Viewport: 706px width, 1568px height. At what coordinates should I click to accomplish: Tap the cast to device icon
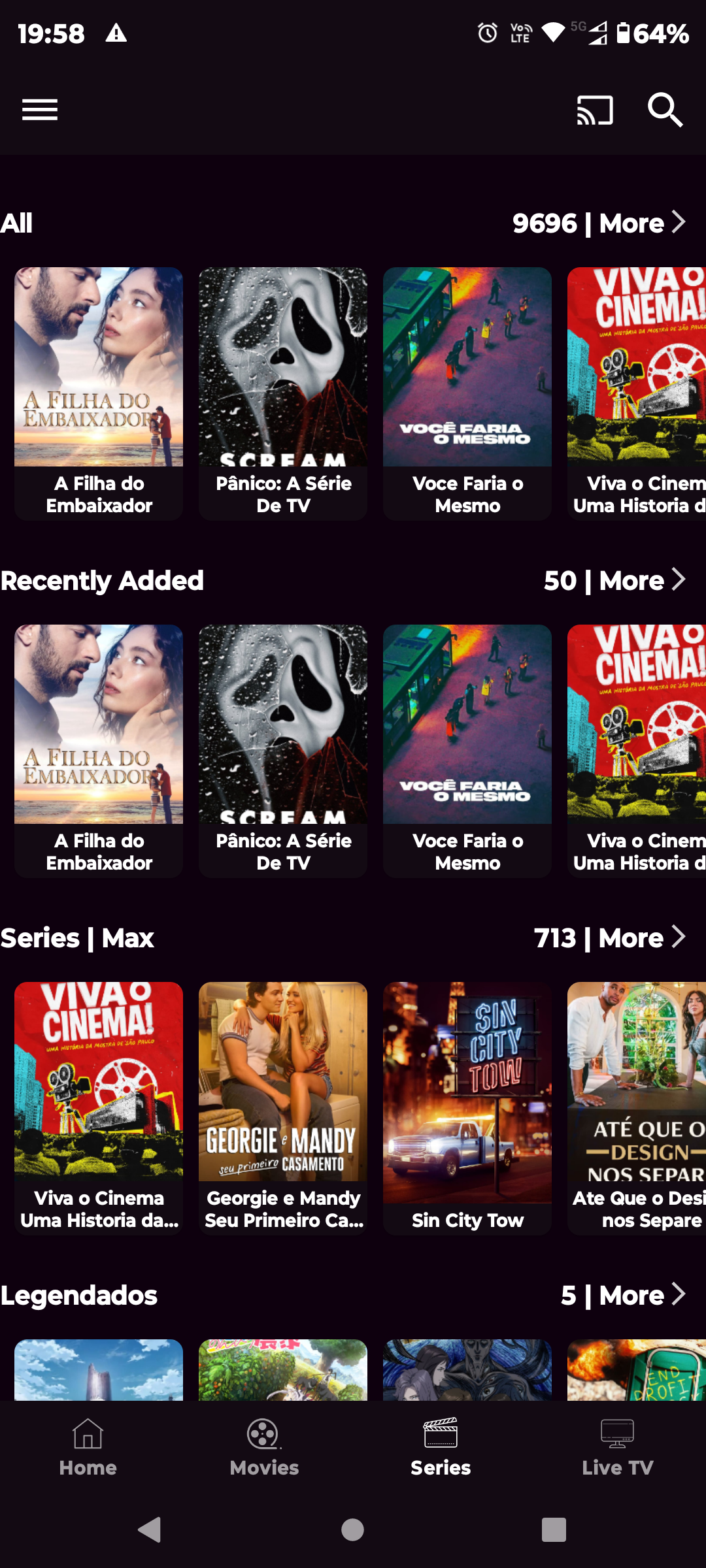click(x=594, y=110)
